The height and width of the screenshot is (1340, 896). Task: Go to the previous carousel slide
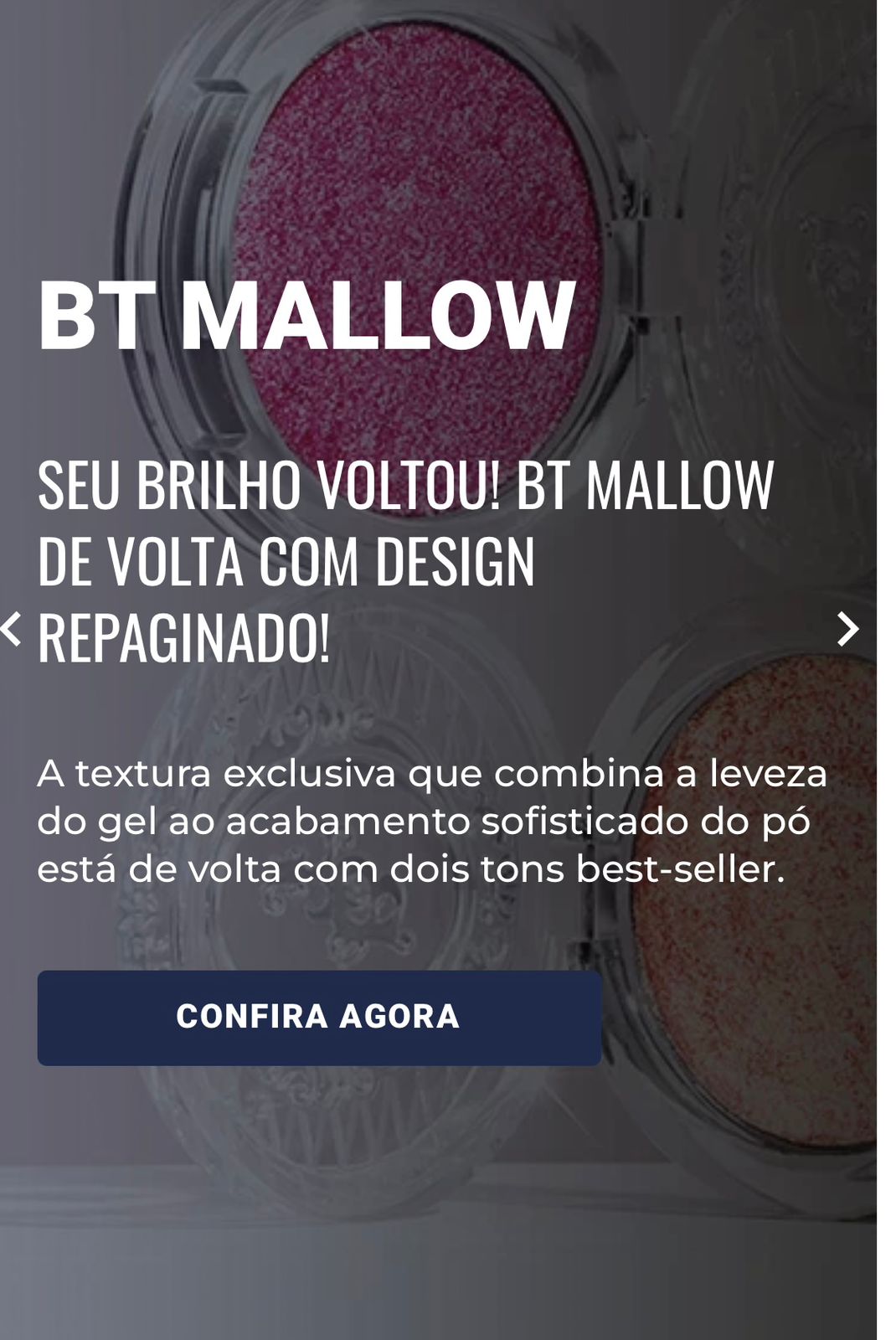[x=12, y=629]
